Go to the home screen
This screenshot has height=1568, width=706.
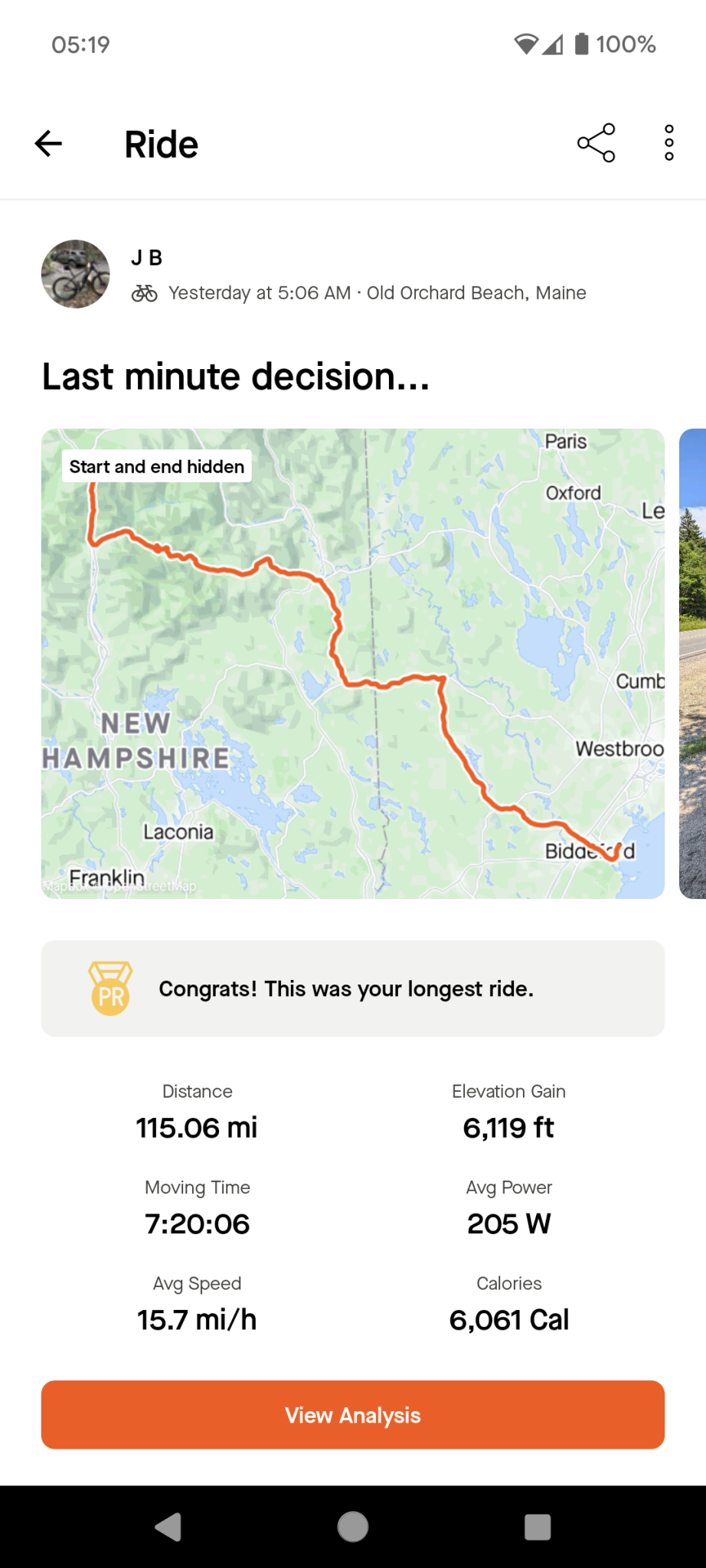pos(353,1527)
